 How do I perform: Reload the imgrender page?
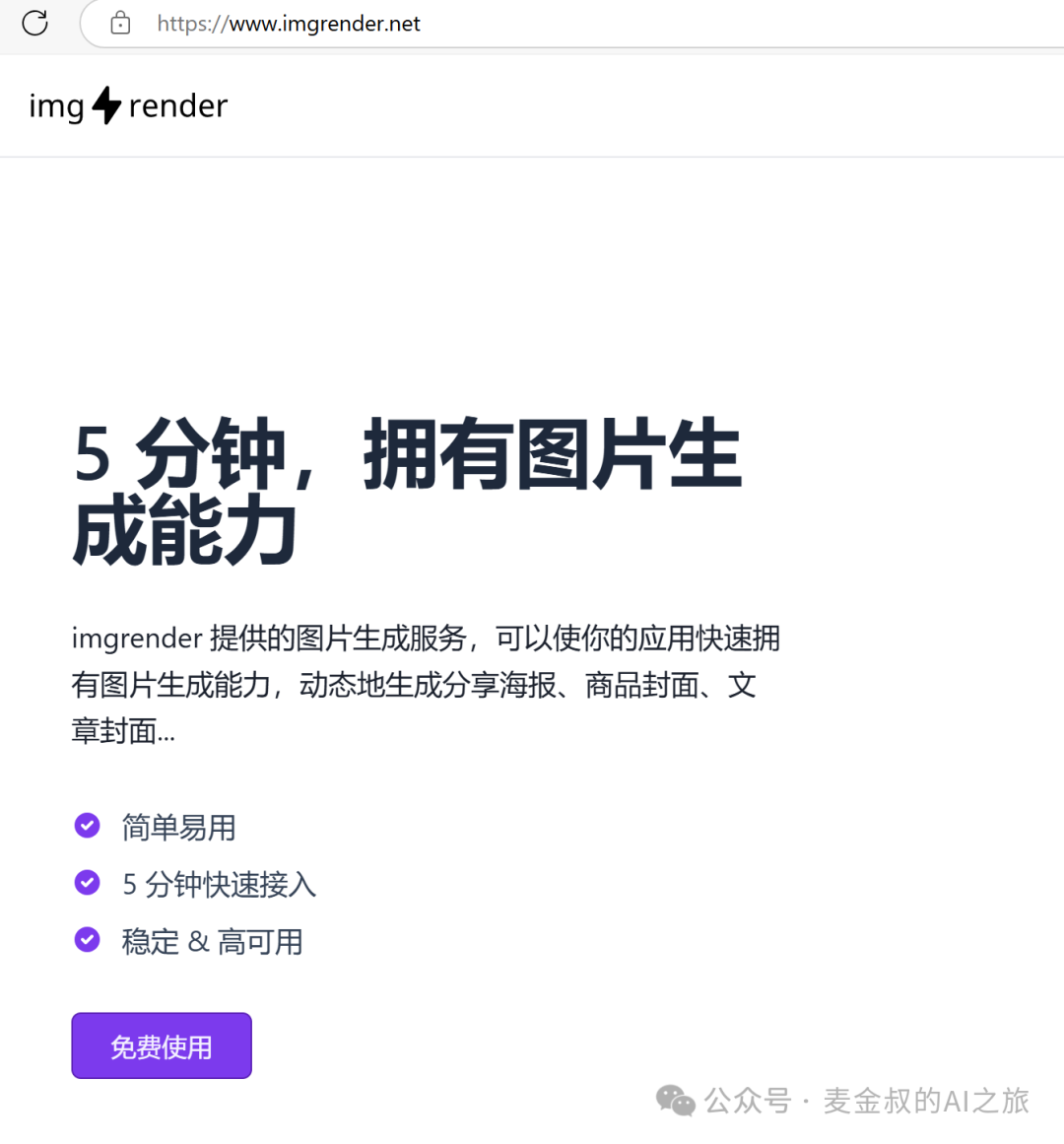click(34, 23)
